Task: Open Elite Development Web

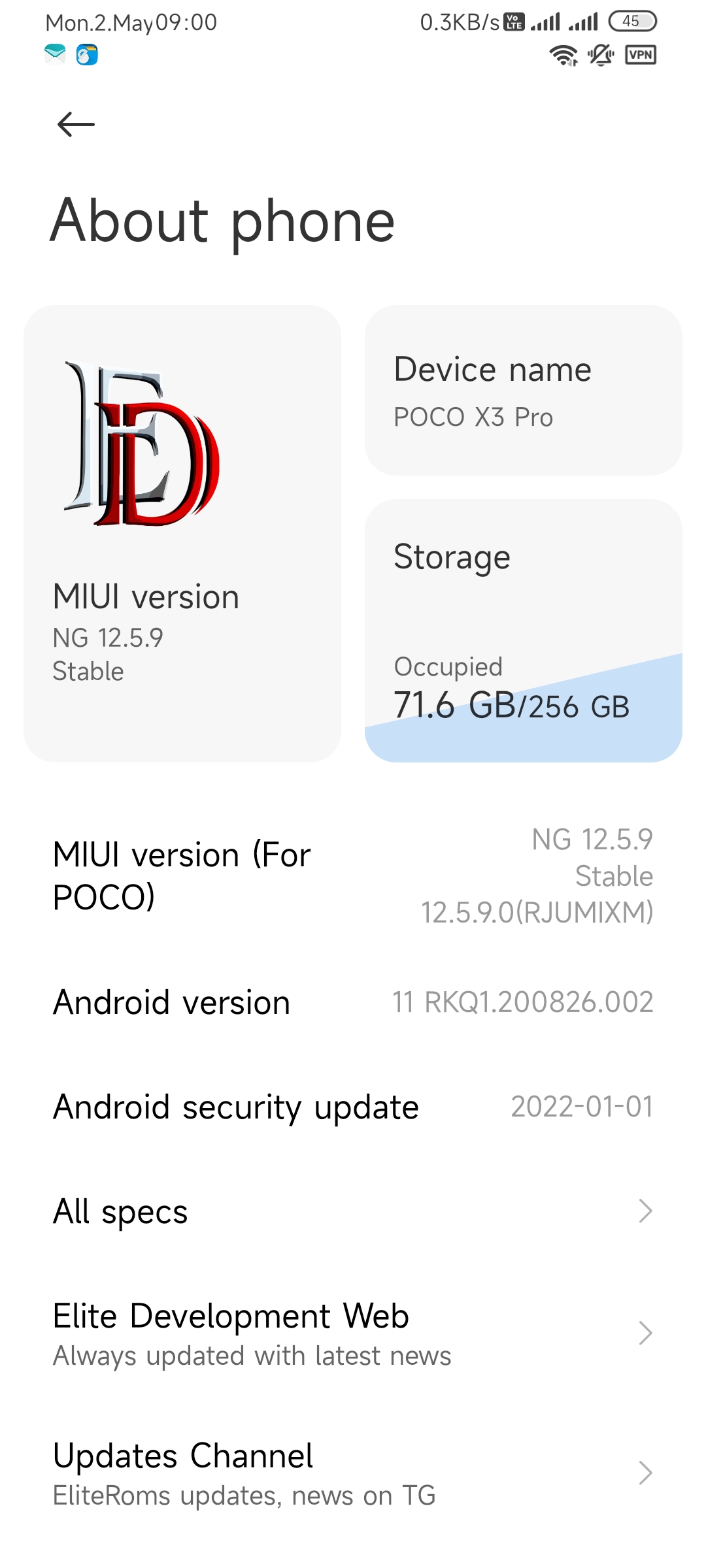Action: 353,1333
